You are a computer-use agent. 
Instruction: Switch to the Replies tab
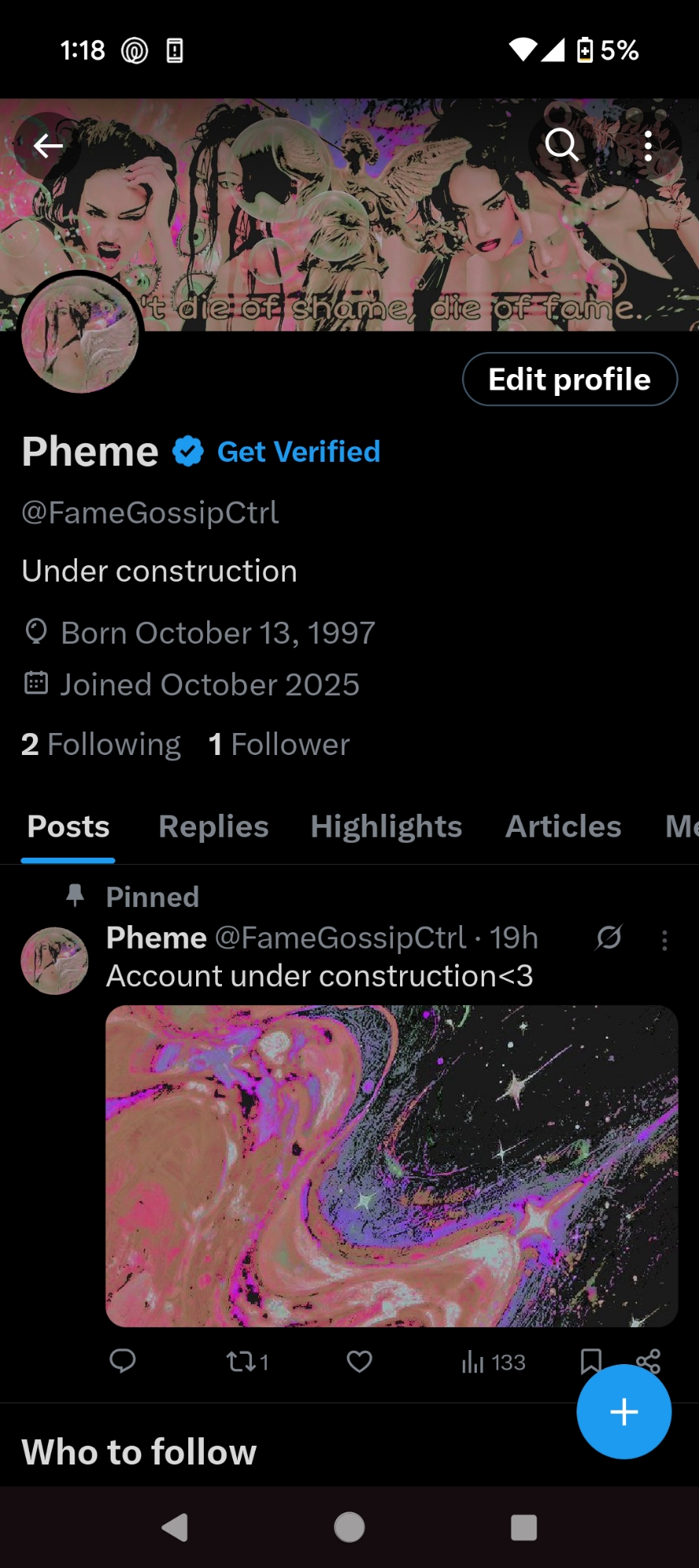213,827
